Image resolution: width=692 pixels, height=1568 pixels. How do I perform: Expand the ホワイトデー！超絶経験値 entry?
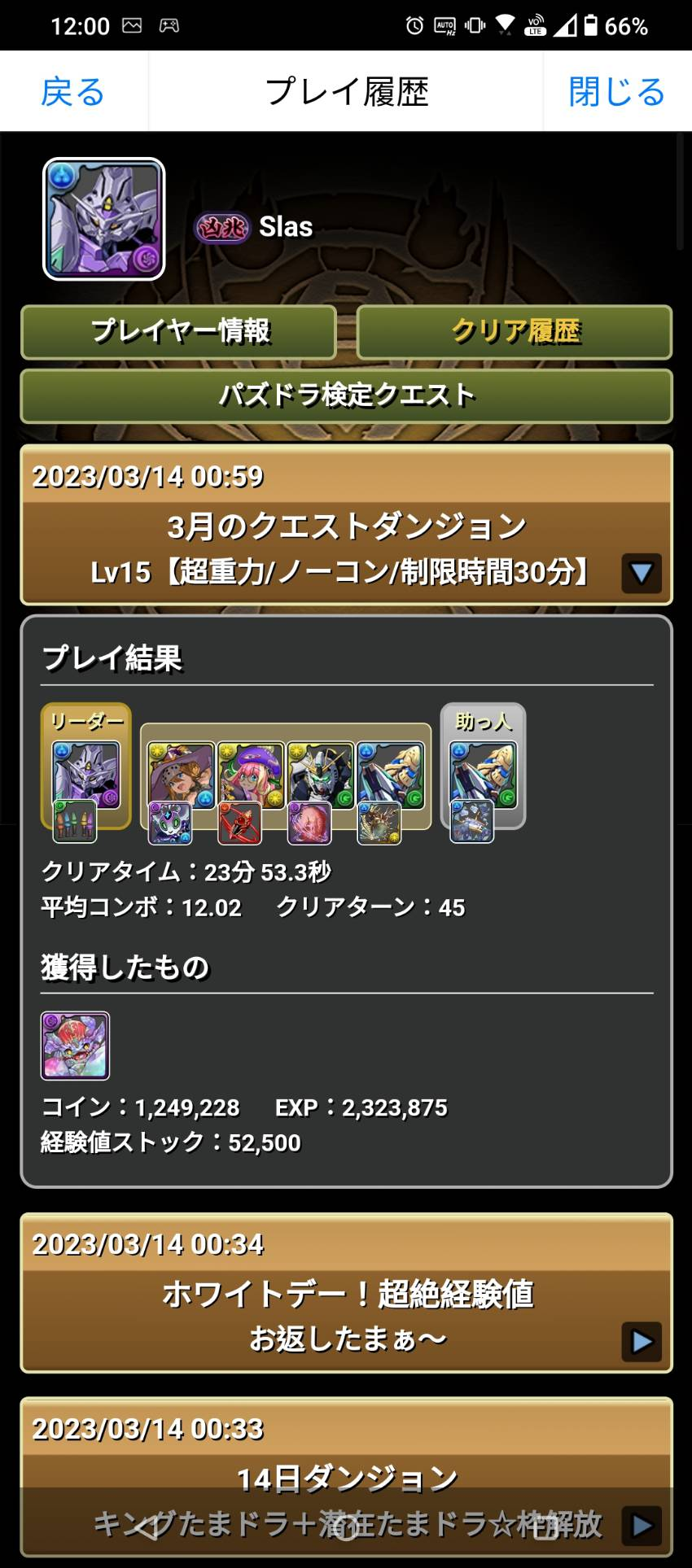[x=641, y=1341]
